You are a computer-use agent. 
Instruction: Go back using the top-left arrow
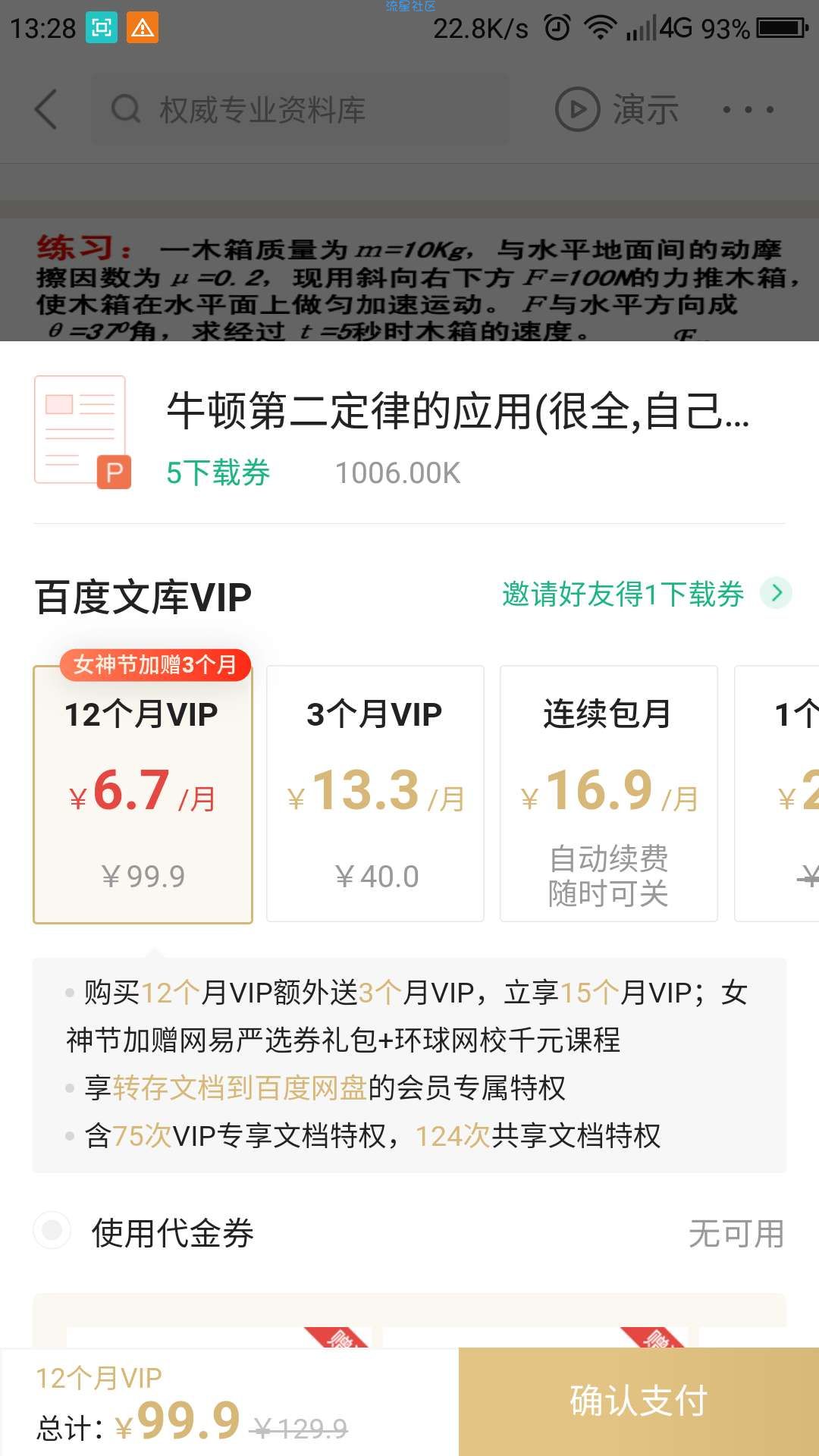point(47,109)
